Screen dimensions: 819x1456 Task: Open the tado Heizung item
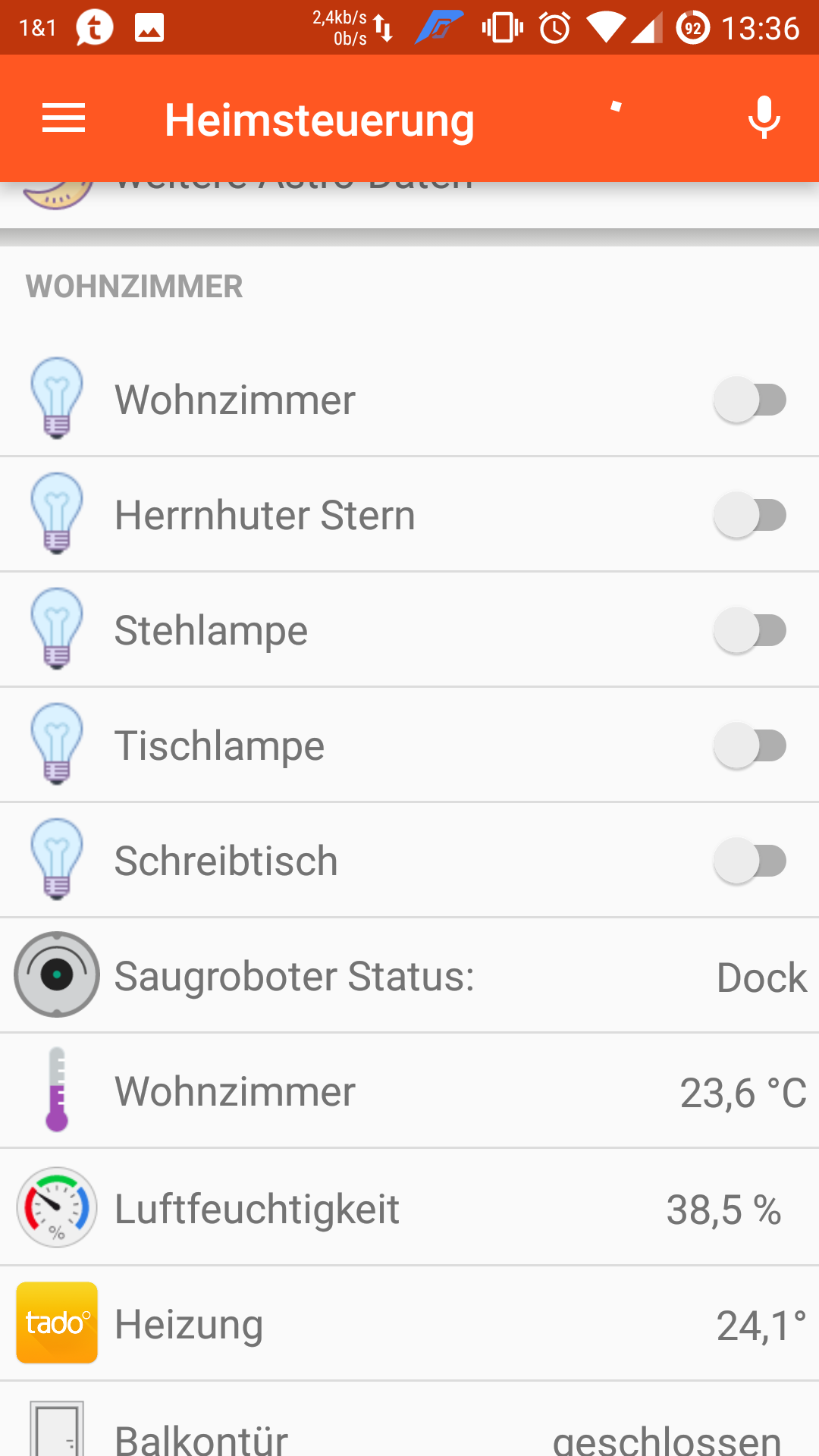coord(409,1323)
